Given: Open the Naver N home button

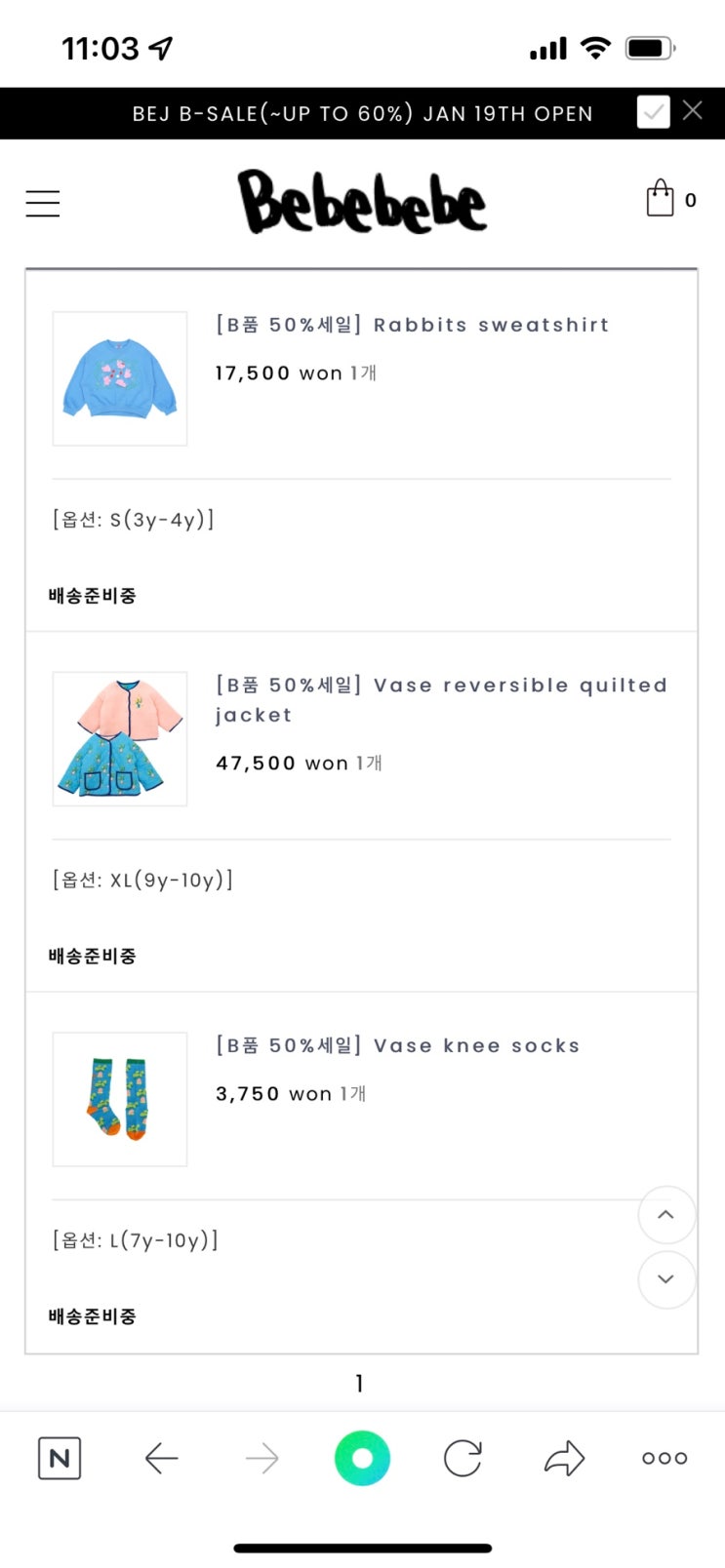Looking at the screenshot, I should tap(60, 1458).
